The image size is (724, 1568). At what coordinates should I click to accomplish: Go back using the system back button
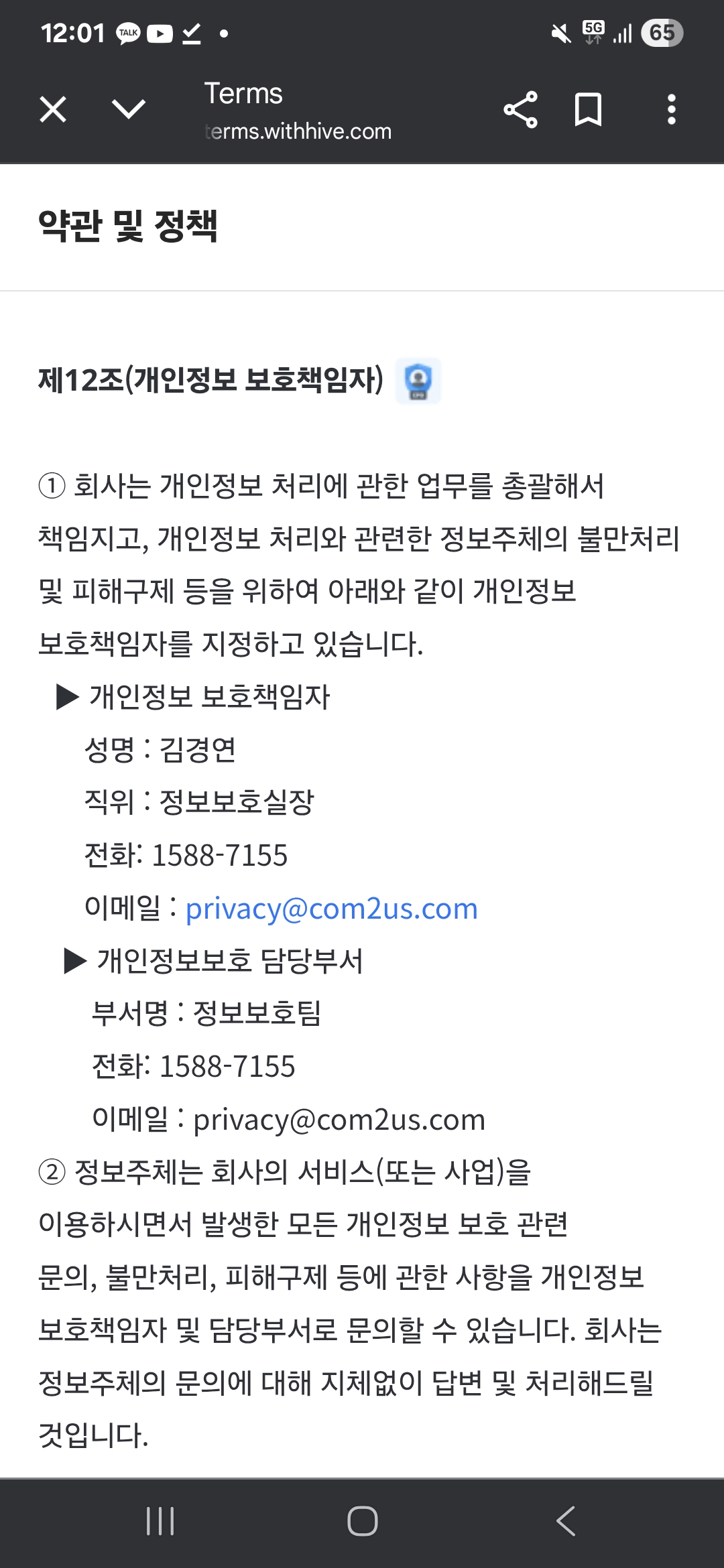pos(566,1521)
